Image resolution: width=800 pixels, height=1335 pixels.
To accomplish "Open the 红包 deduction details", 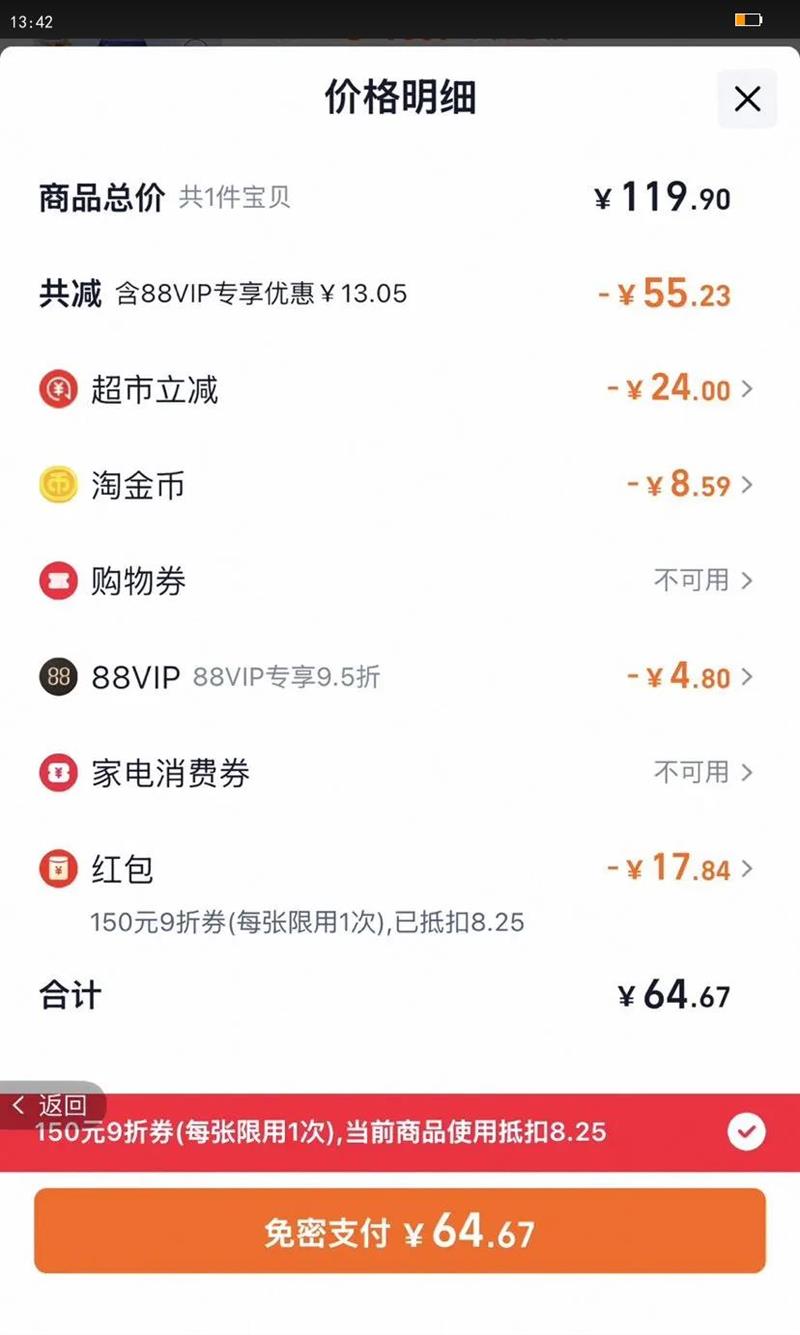I will (x=746, y=868).
